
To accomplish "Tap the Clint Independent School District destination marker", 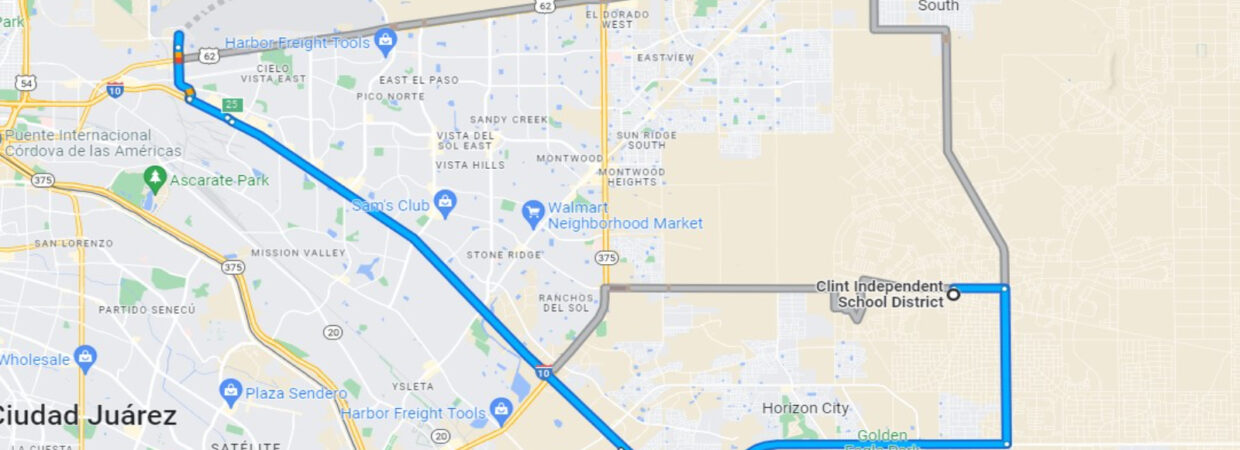I will click(953, 294).
